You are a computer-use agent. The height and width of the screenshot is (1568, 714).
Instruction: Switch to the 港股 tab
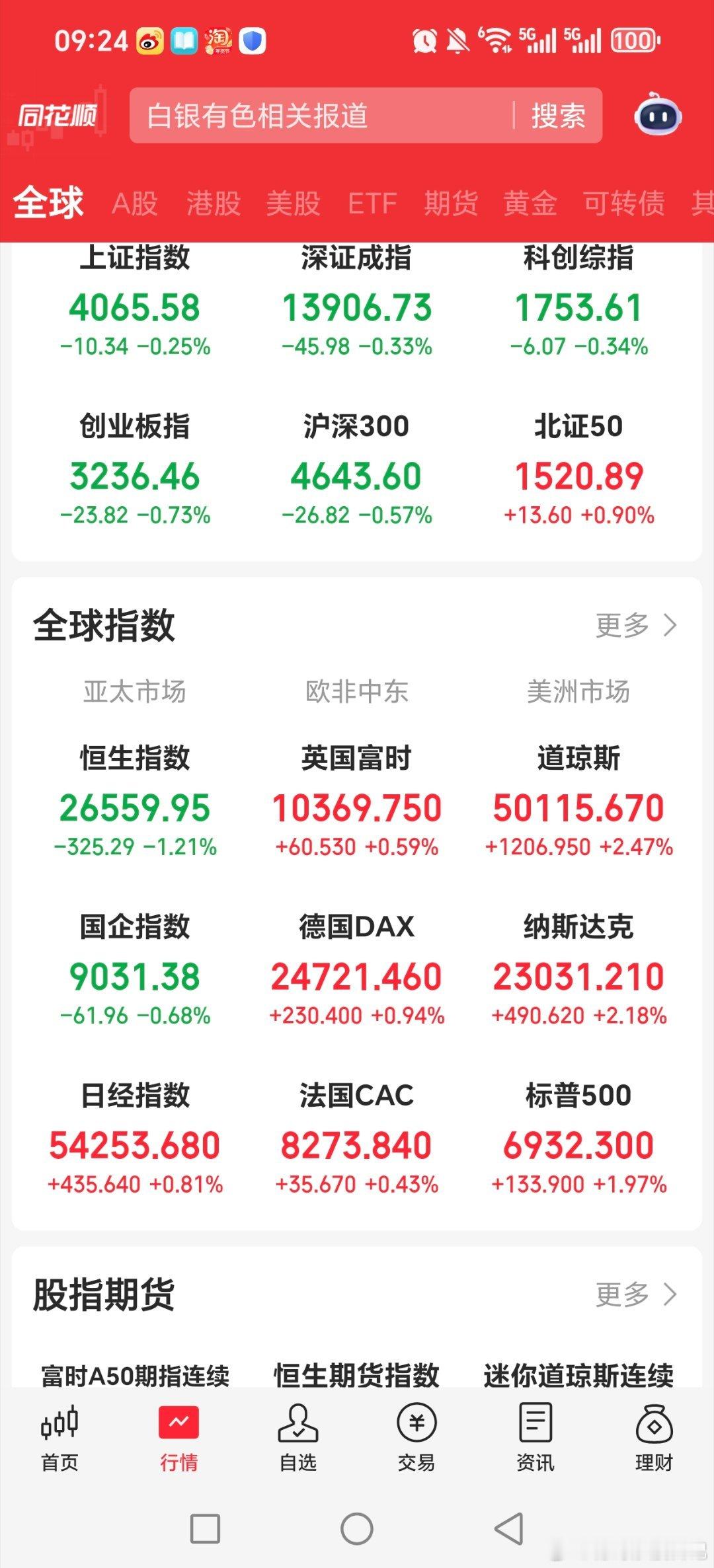(214, 203)
